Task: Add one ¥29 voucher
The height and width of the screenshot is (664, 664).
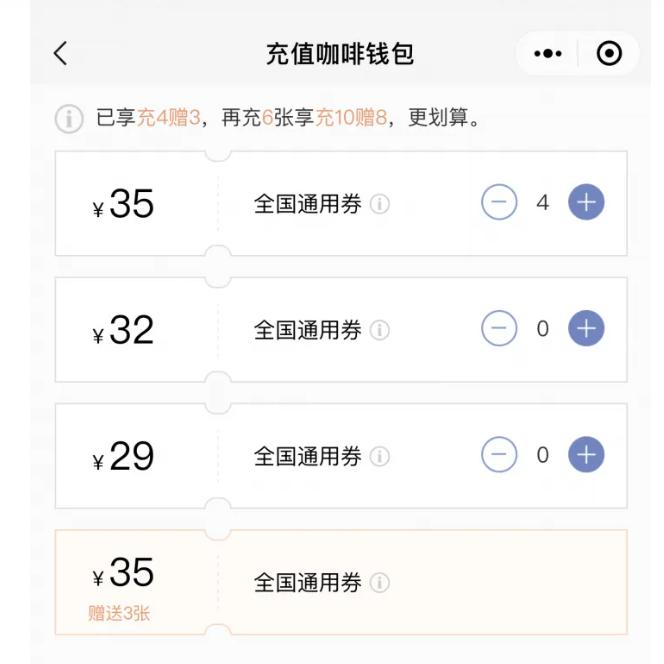Action: 587,455
